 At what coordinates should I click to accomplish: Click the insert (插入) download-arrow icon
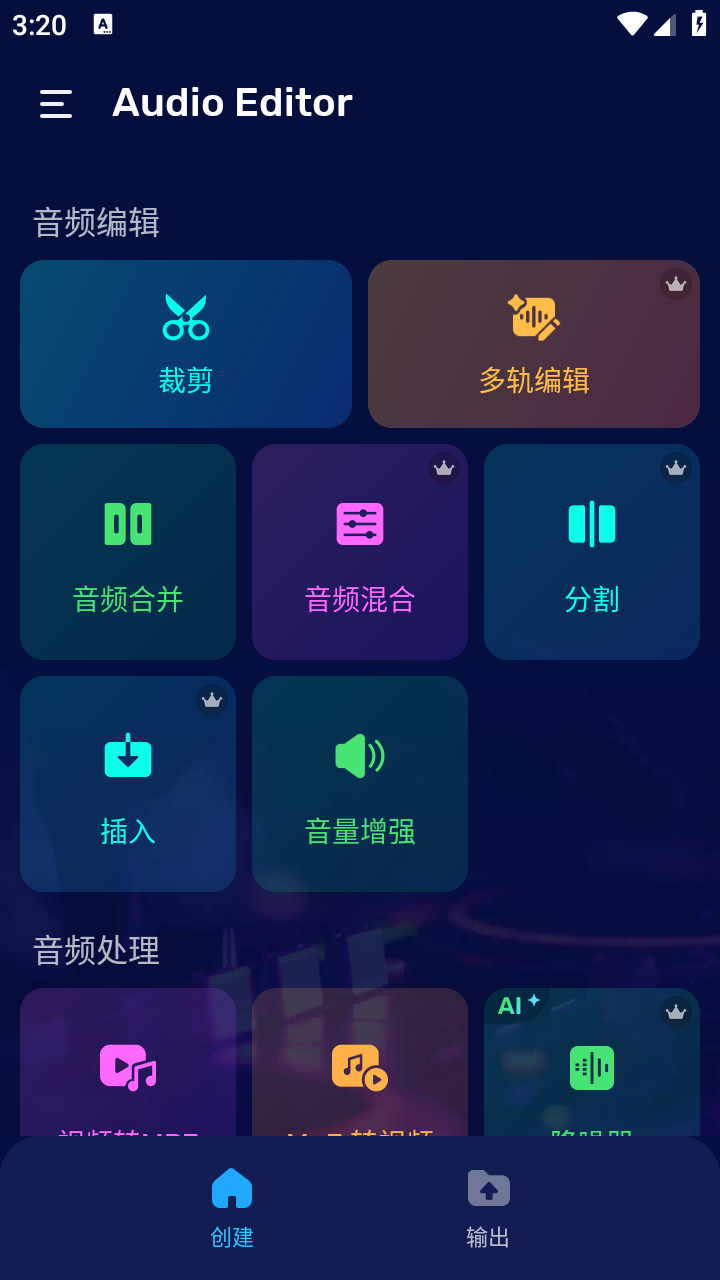(x=127, y=756)
